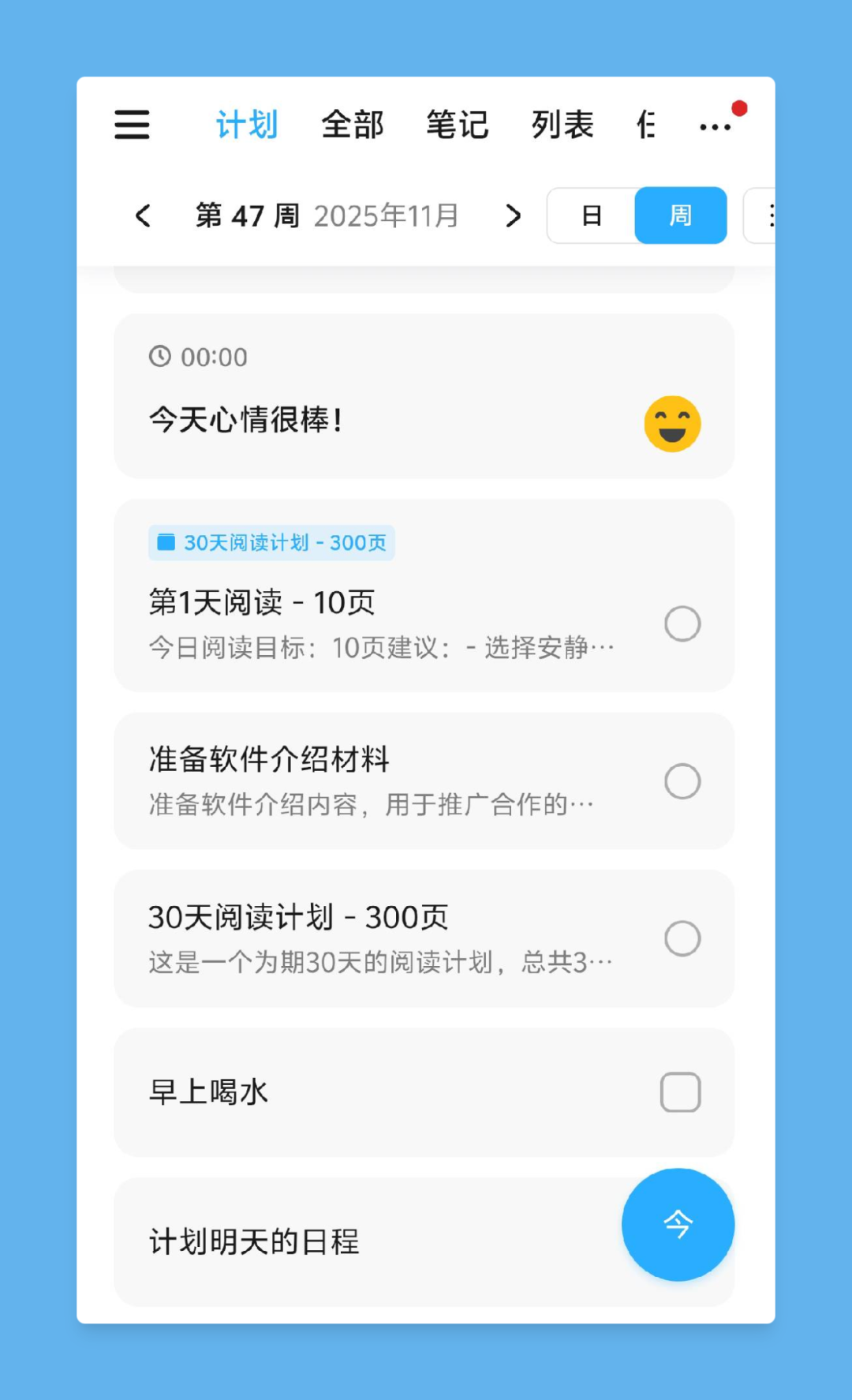Open the navigation drawer menu
The image size is (852, 1400).
click(132, 125)
